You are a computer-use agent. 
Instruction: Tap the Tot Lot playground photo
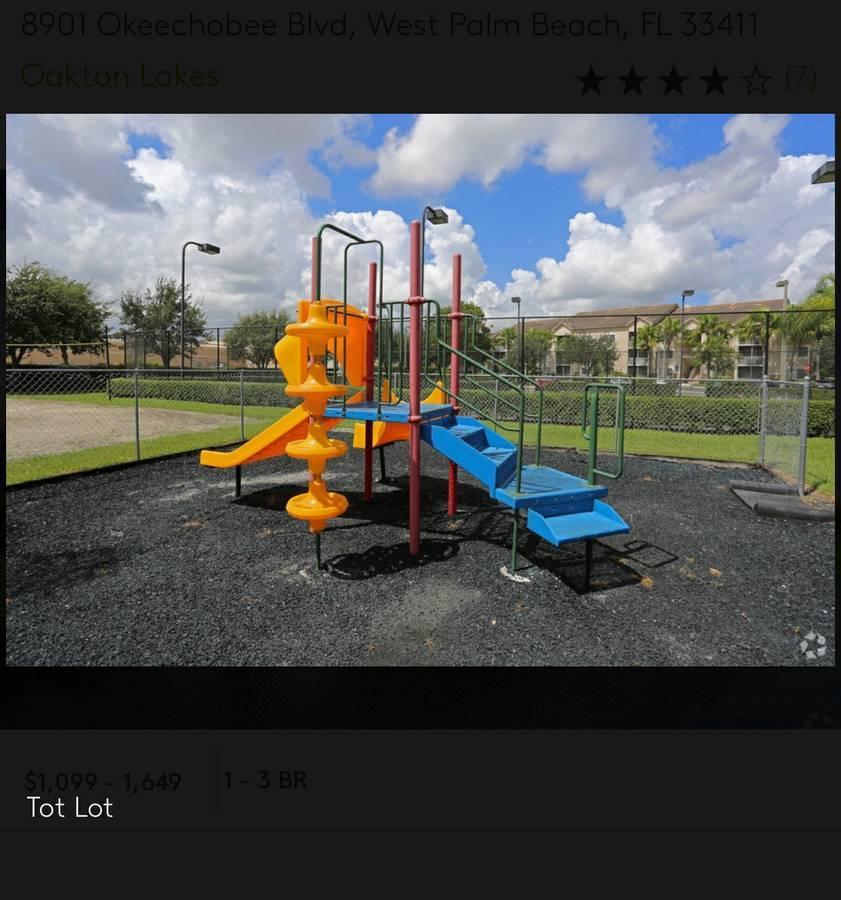(420, 390)
